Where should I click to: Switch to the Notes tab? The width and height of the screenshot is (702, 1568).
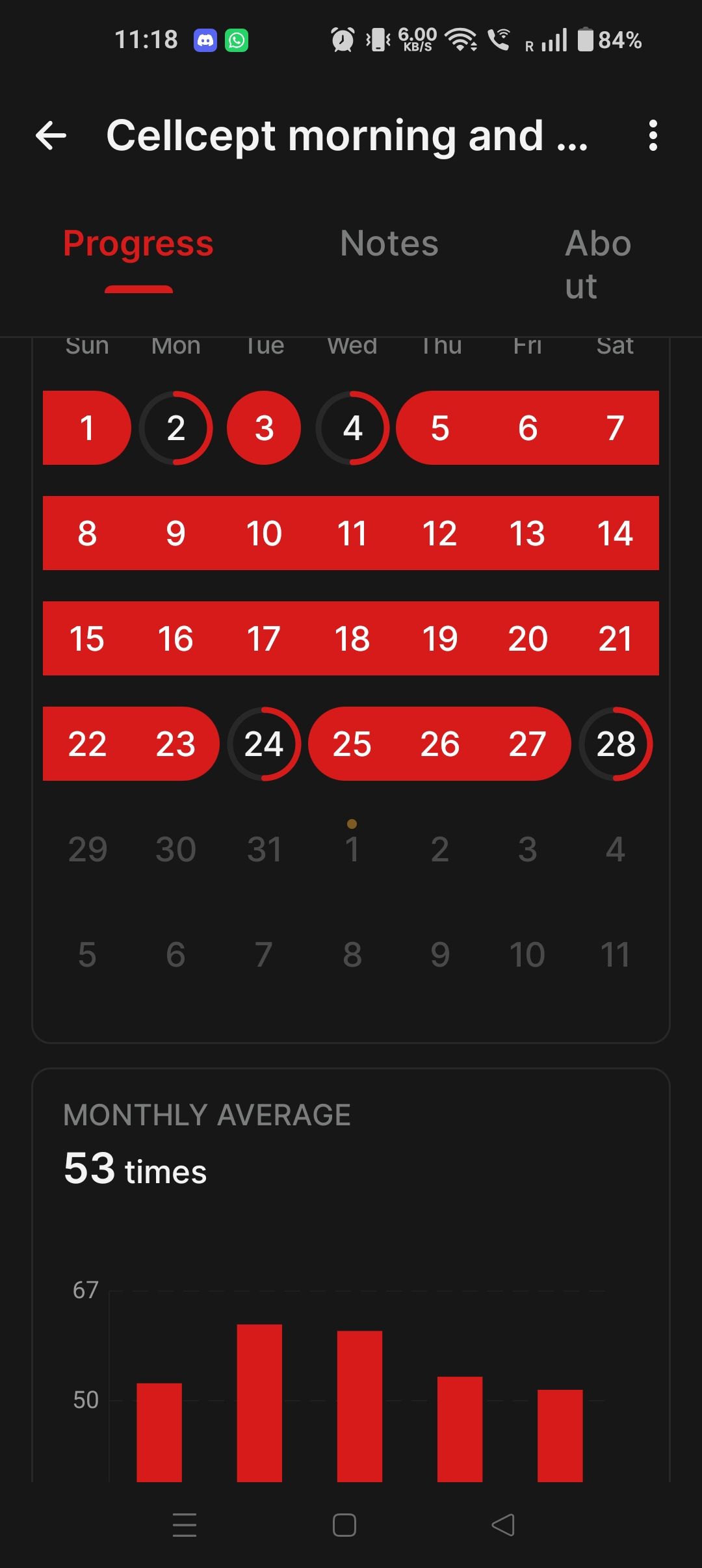389,244
